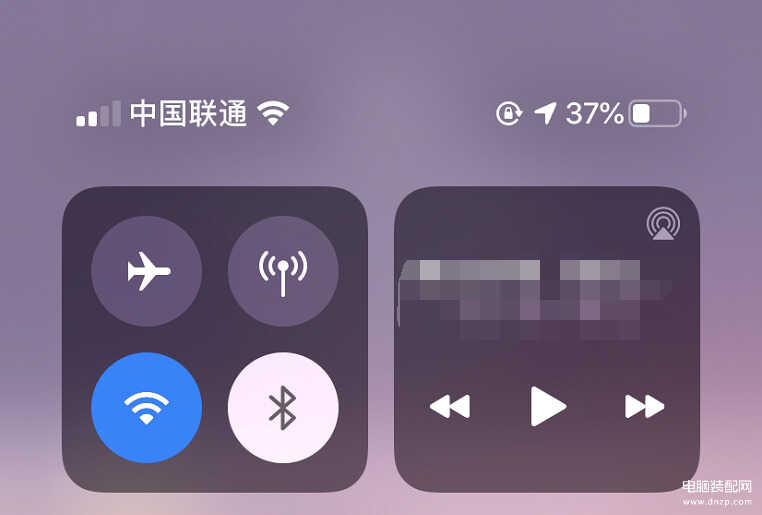Open the AirPlay output picker
This screenshot has width=762, height=515.
[x=663, y=223]
